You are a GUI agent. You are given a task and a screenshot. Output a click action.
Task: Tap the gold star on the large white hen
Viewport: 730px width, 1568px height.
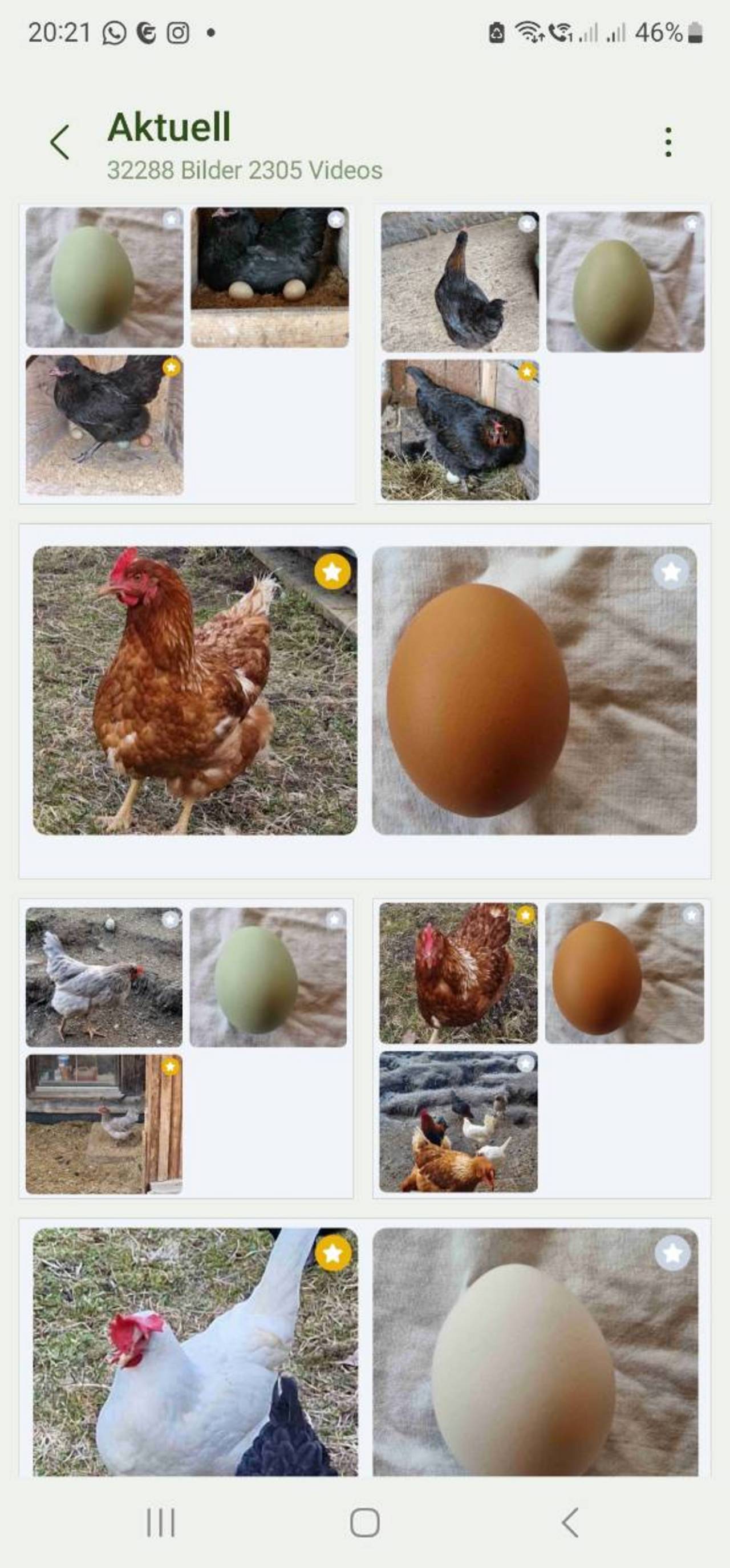(333, 1253)
